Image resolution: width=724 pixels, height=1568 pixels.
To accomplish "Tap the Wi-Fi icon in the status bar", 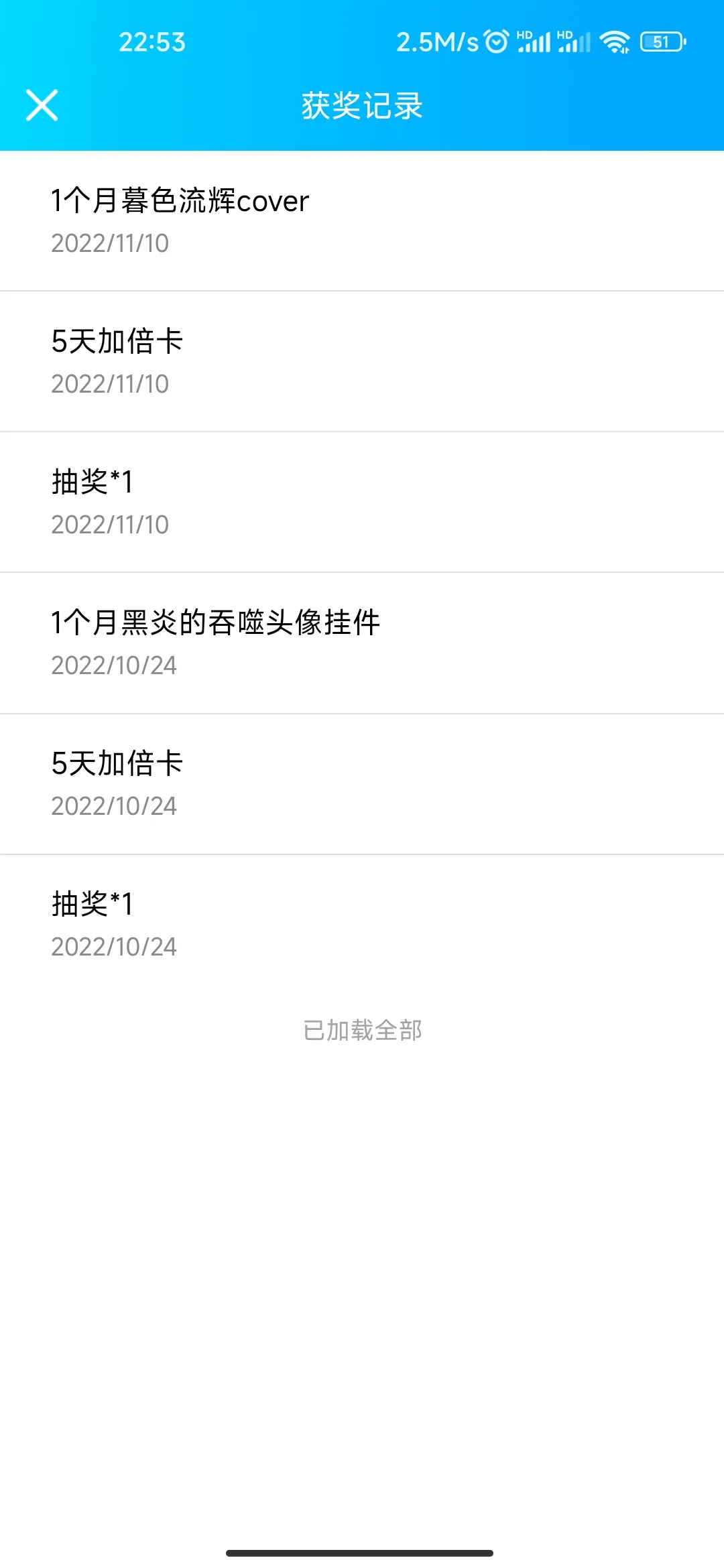I will click(x=614, y=42).
